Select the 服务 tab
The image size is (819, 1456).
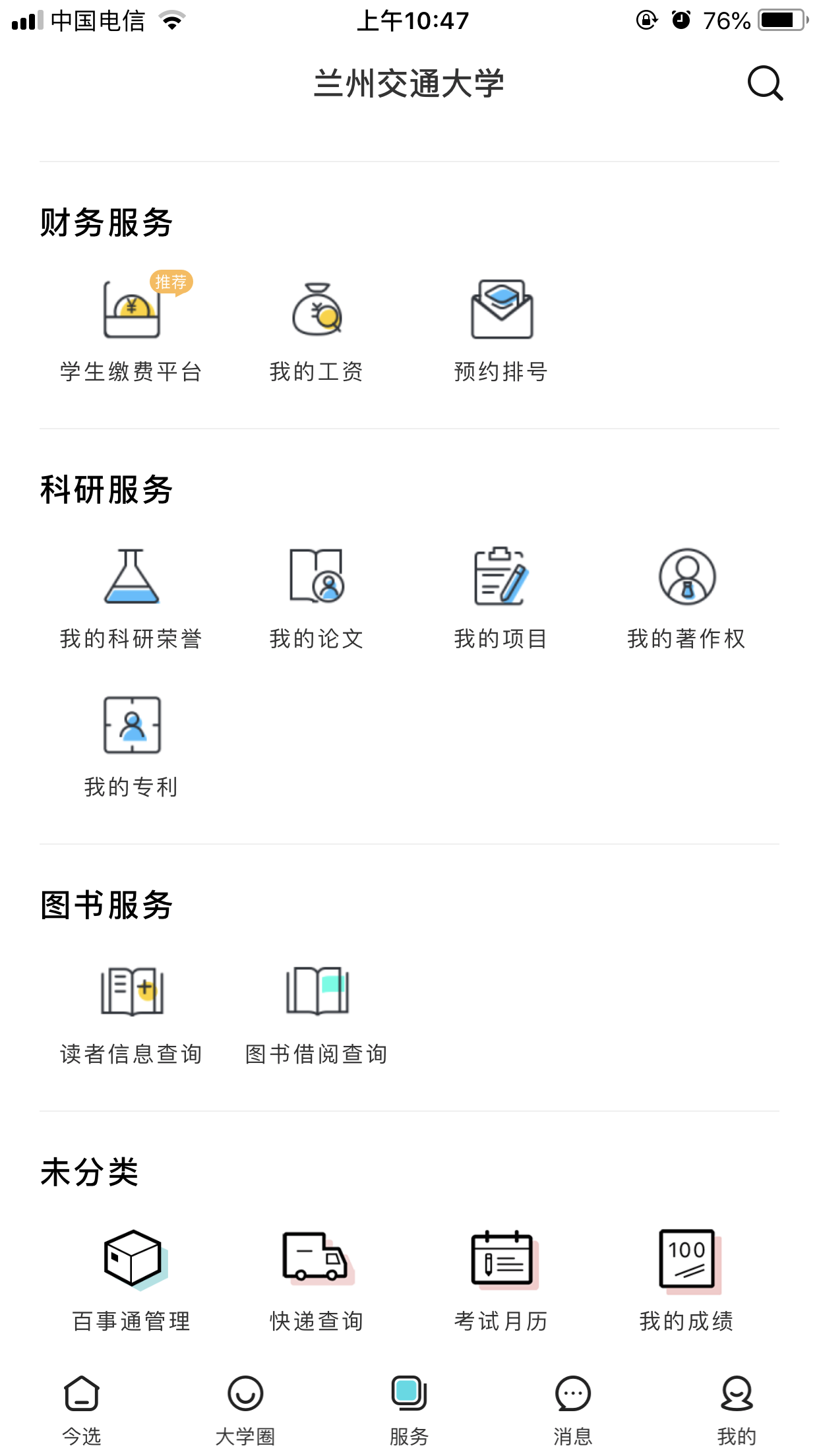pos(409,1408)
